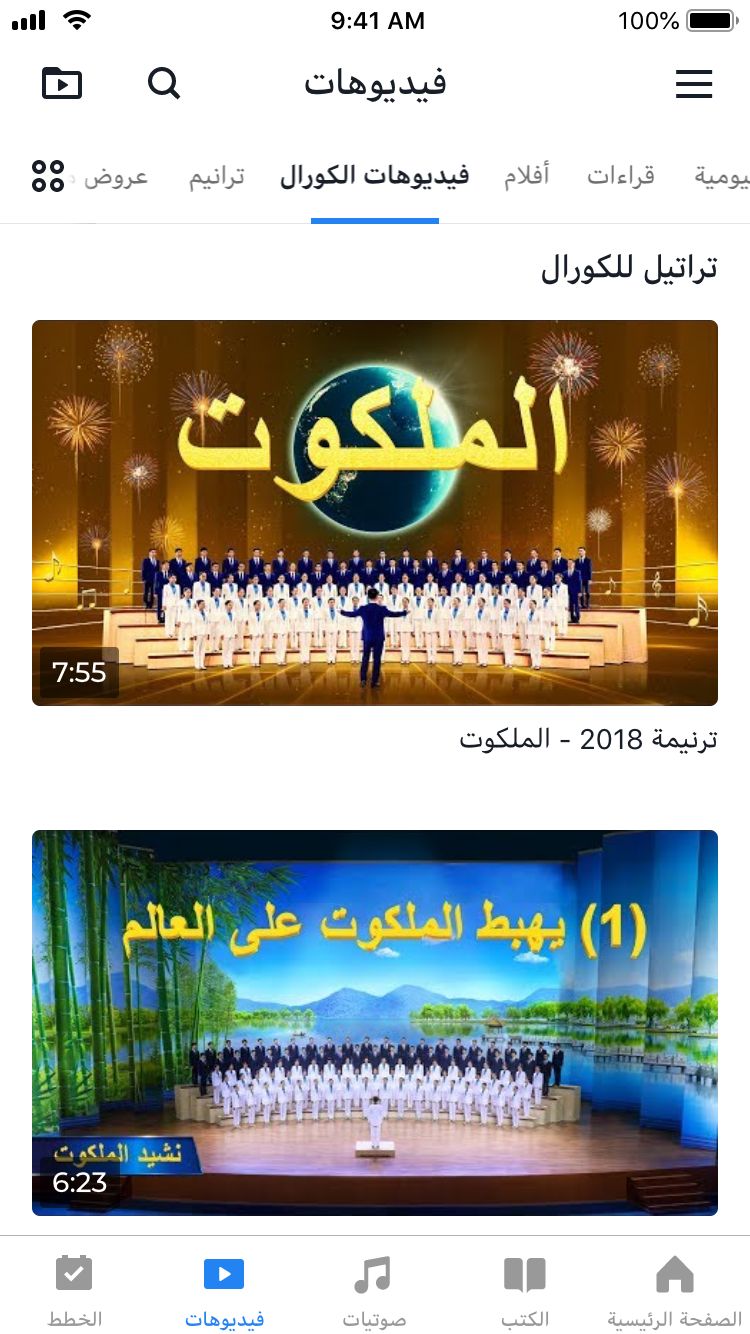Open the video library folder icon
This screenshot has height=1334, width=750.
(62, 84)
